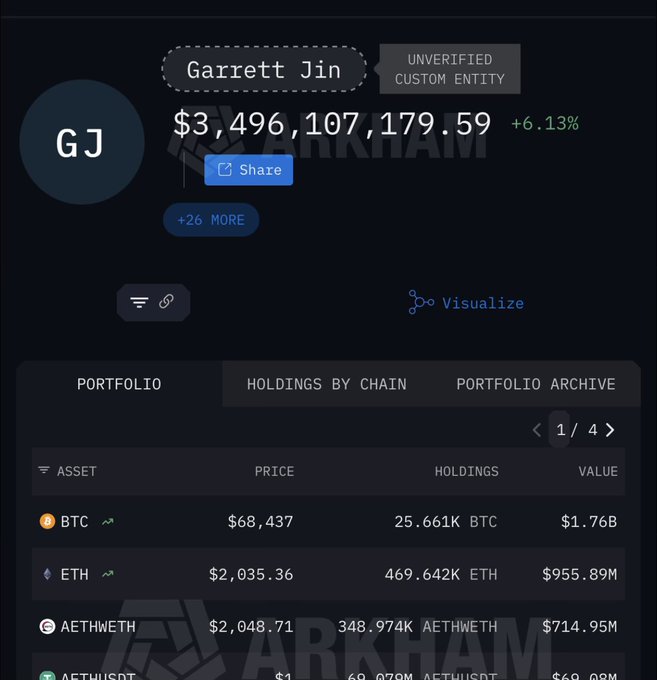Sort the table by Value
Viewport: 657px width, 680px height.
598,471
